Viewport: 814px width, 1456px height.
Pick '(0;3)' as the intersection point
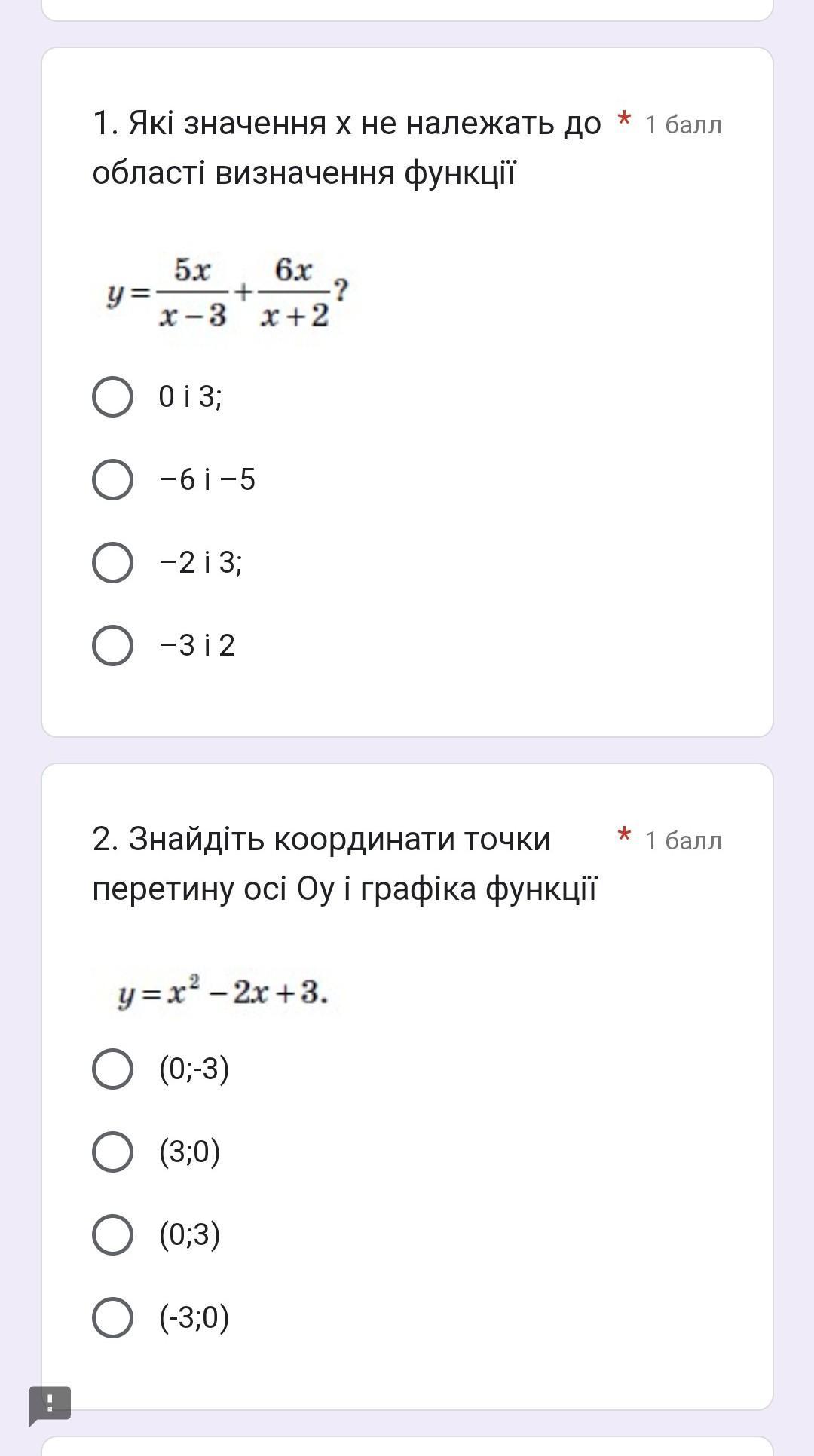pos(113,1235)
